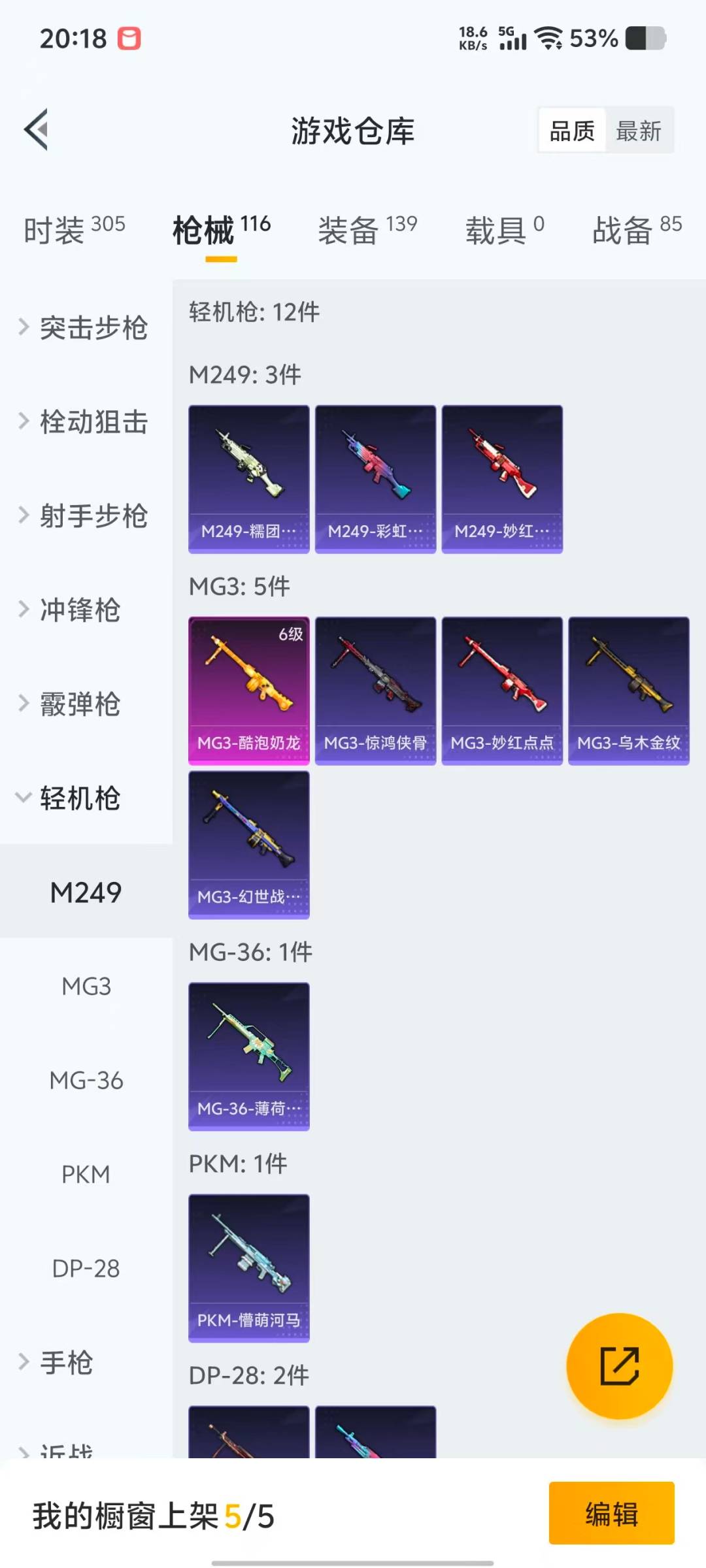706x1568 pixels.
Task: Open the MG3-乌木金纹 skin
Action: [628, 690]
